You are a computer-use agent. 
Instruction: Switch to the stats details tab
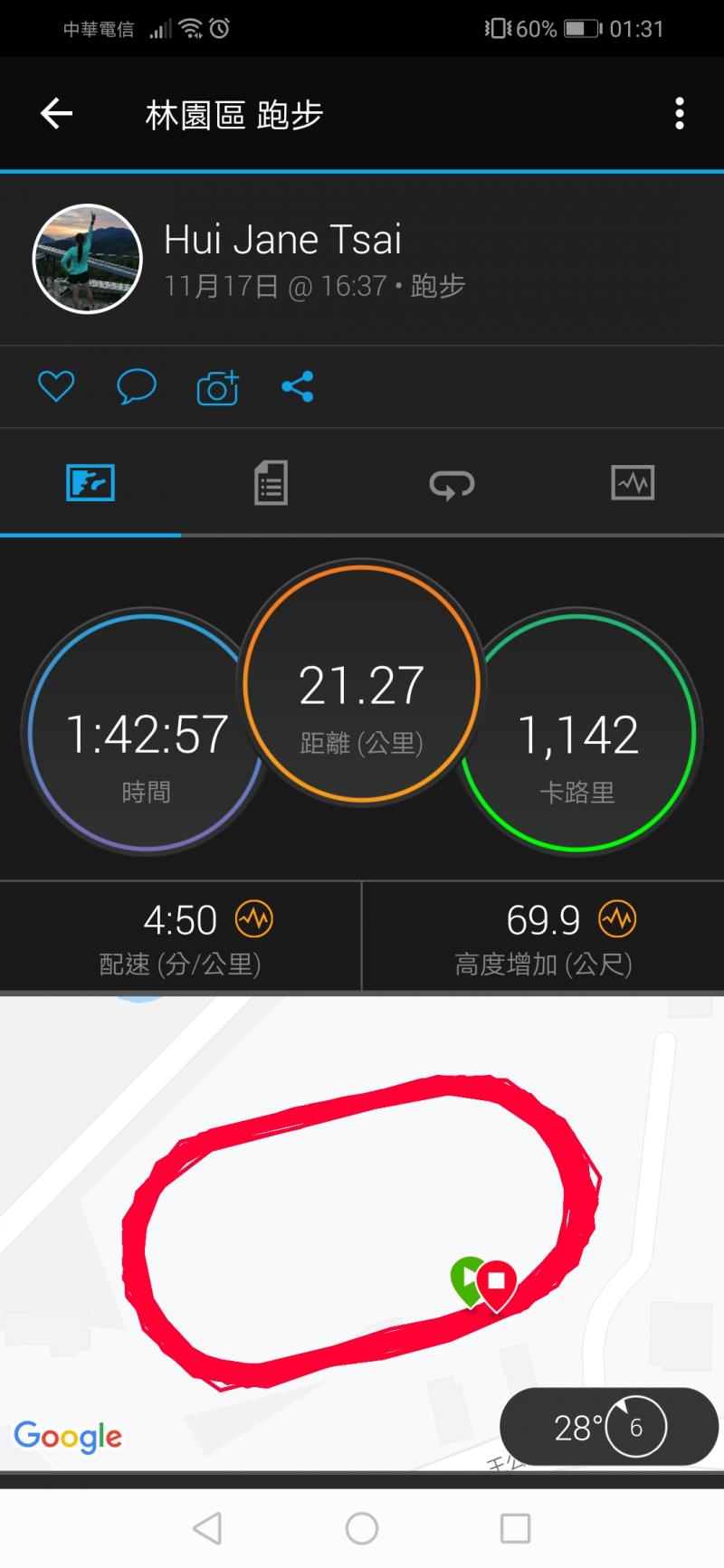[x=271, y=482]
